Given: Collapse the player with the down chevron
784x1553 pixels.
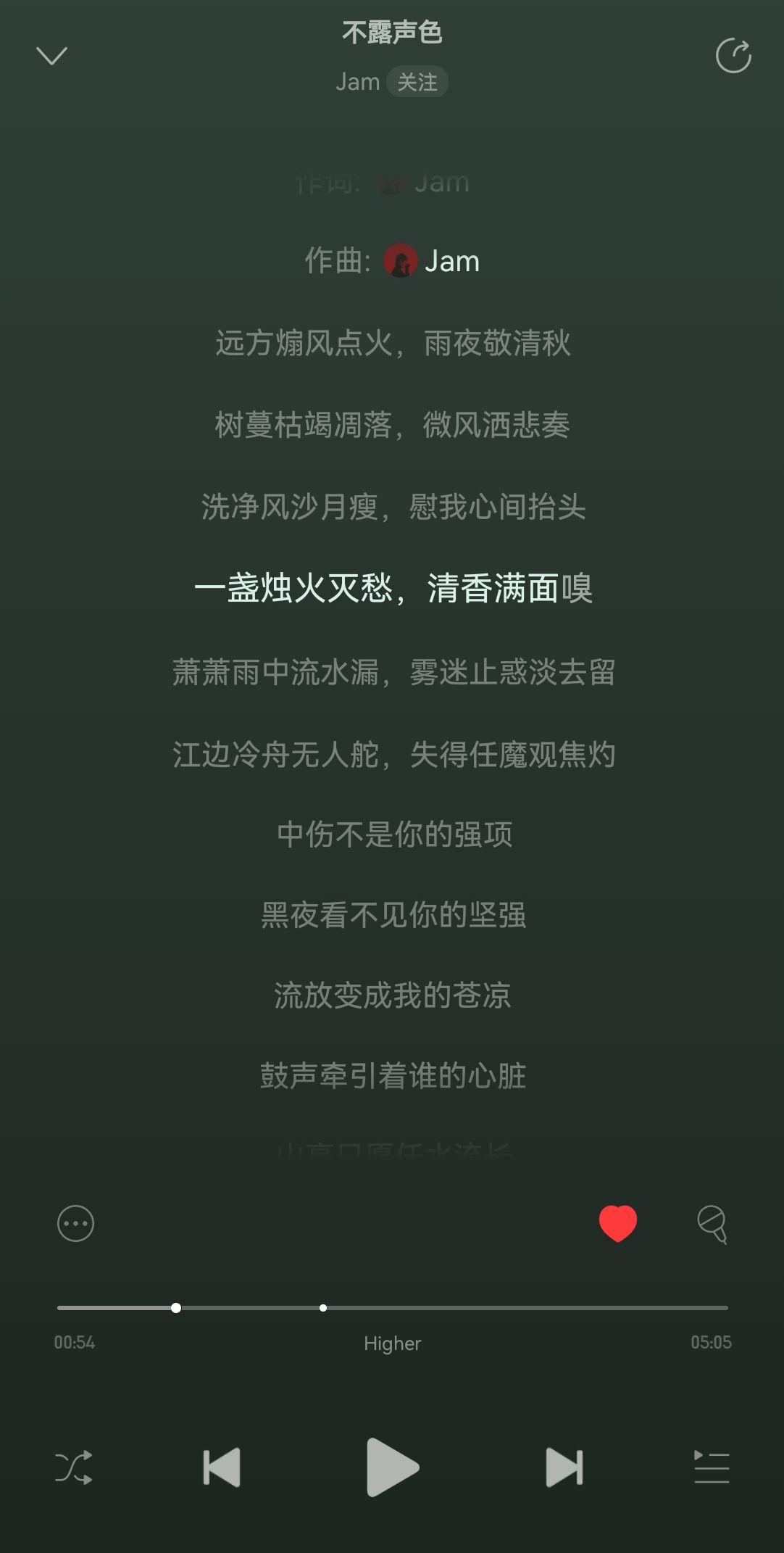Looking at the screenshot, I should pyautogui.click(x=51, y=56).
